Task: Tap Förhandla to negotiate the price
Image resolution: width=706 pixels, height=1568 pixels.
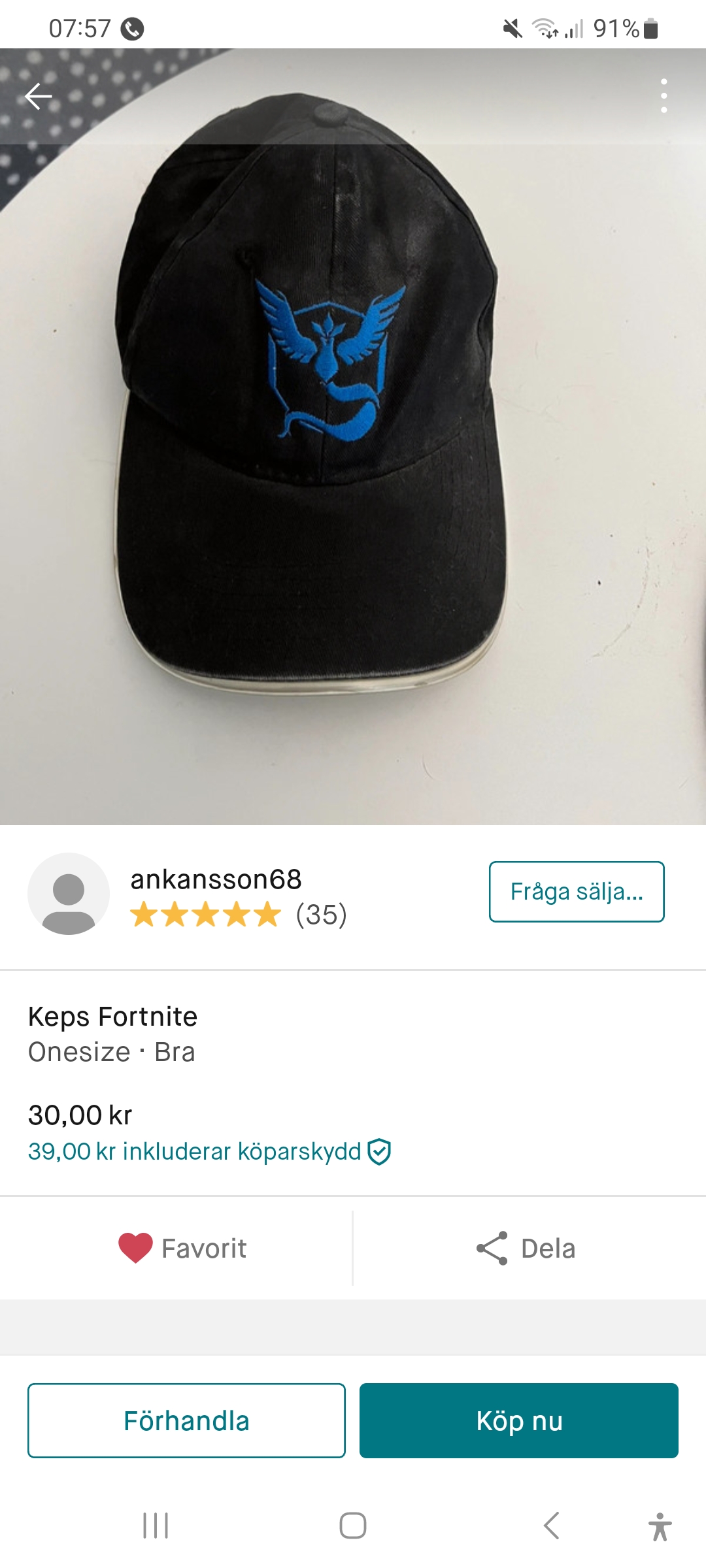Action: [186, 1420]
